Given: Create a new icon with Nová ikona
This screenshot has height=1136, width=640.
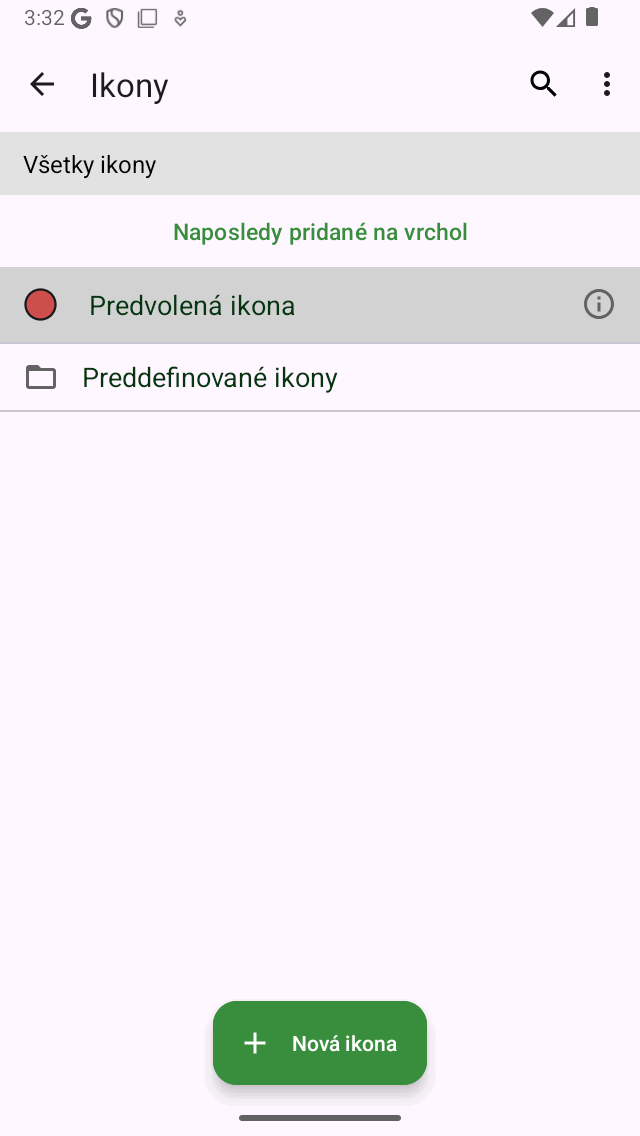Looking at the screenshot, I should 320,1043.
